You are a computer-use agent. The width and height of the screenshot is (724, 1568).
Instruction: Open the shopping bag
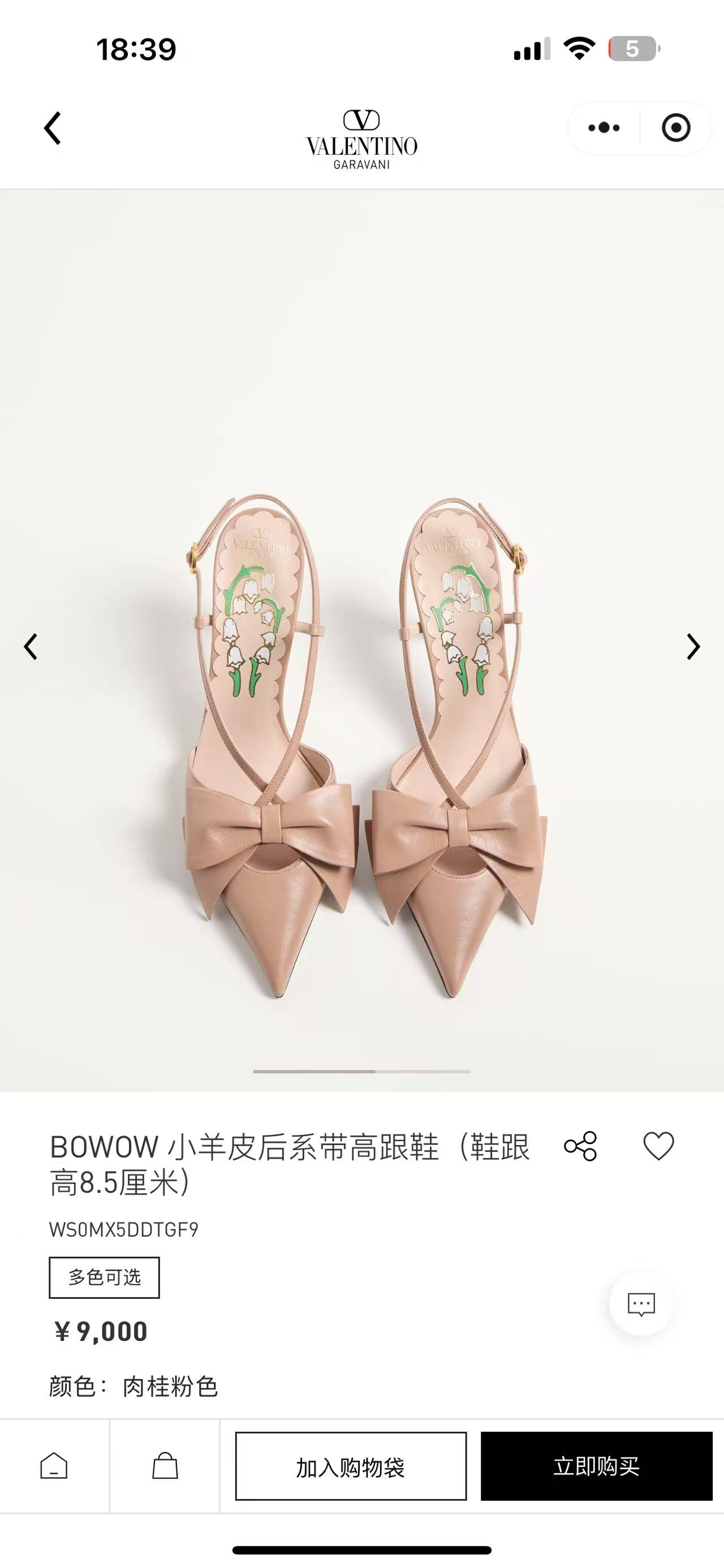pyautogui.click(x=165, y=1466)
